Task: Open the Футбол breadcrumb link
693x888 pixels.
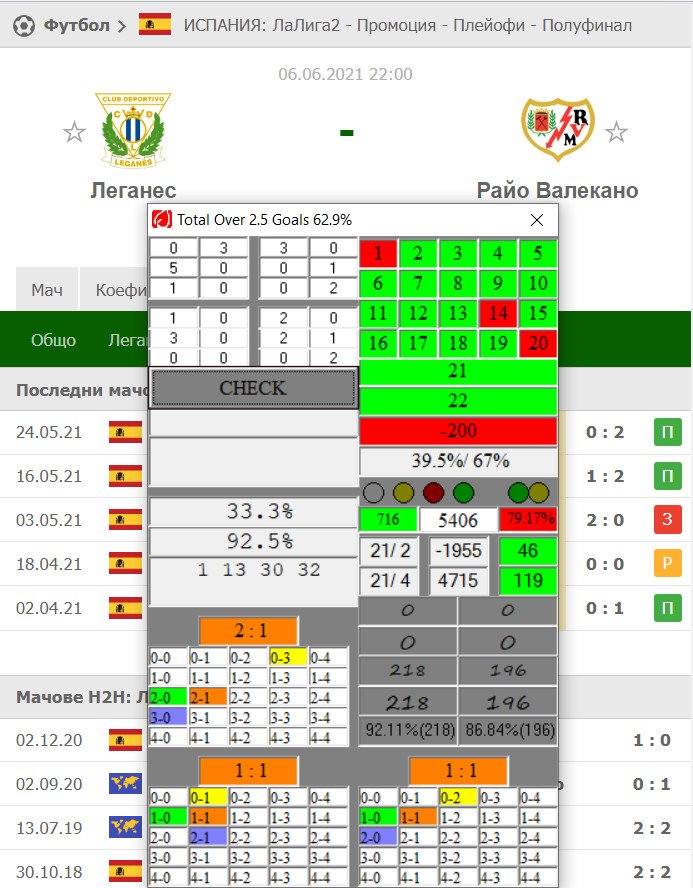Action: point(76,25)
